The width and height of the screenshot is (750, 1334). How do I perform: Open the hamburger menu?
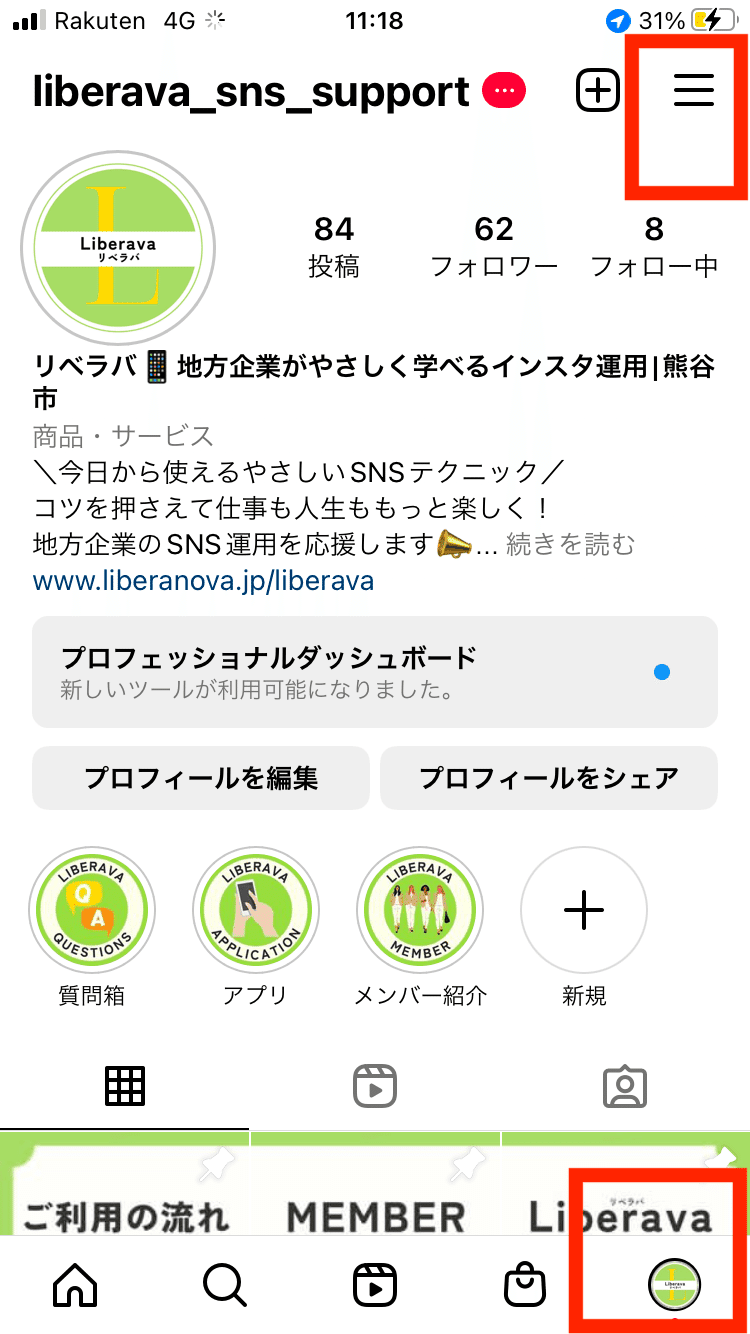(x=693, y=91)
